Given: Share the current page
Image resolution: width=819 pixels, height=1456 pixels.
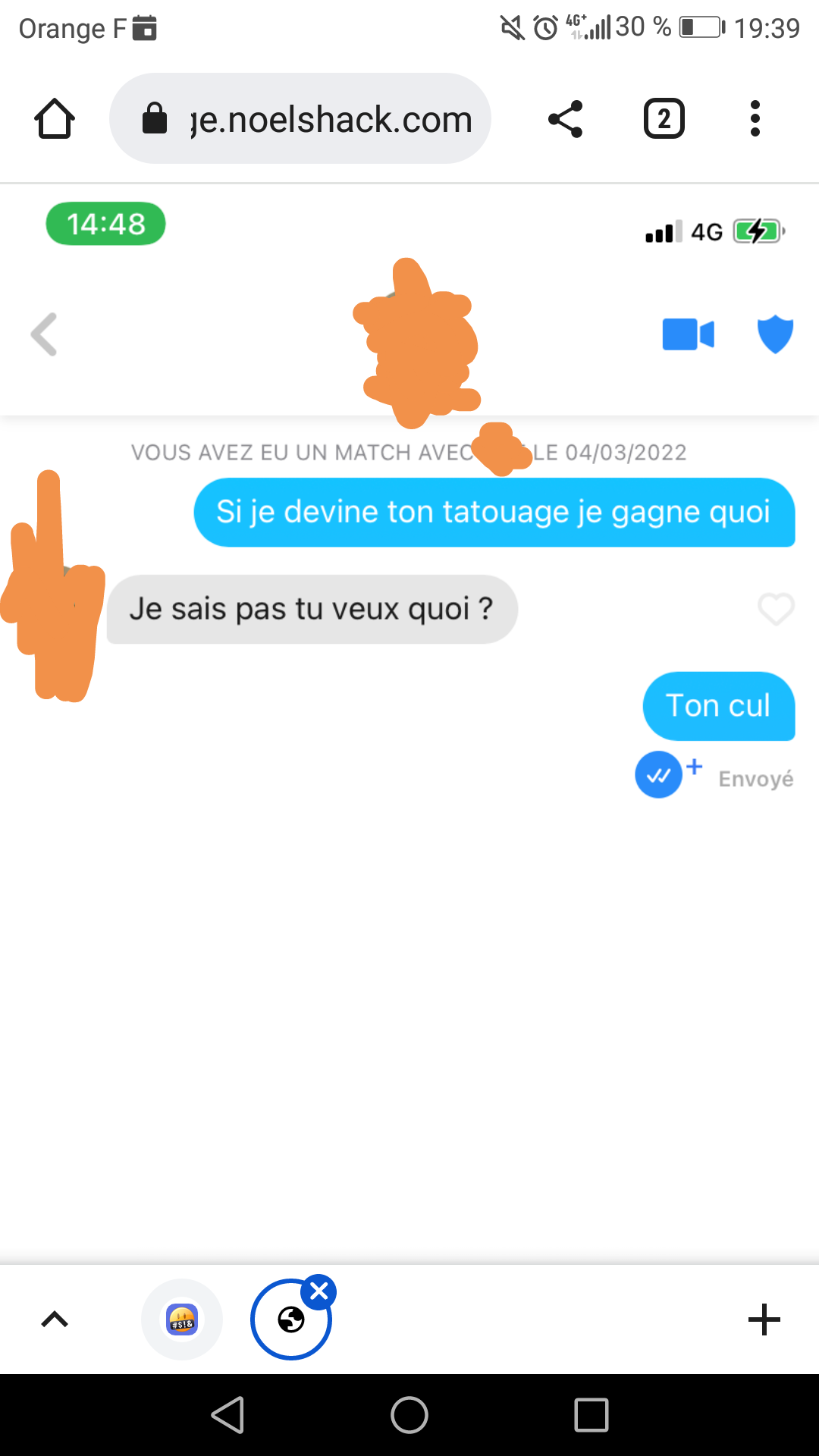Looking at the screenshot, I should 565,119.
